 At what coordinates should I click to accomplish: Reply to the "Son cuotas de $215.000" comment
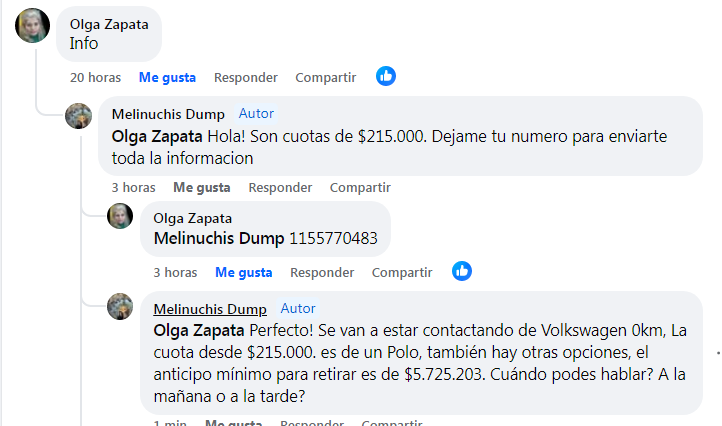280,187
